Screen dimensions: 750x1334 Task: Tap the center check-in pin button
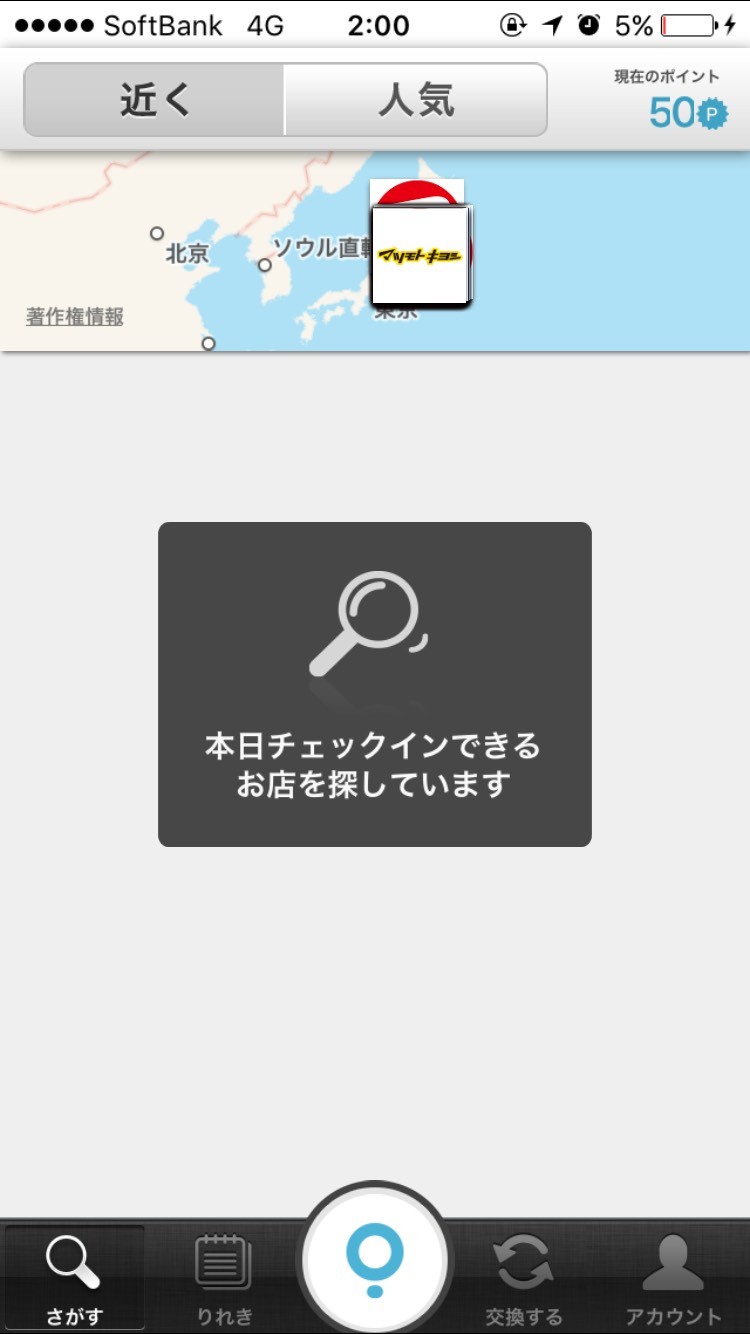click(375, 1264)
